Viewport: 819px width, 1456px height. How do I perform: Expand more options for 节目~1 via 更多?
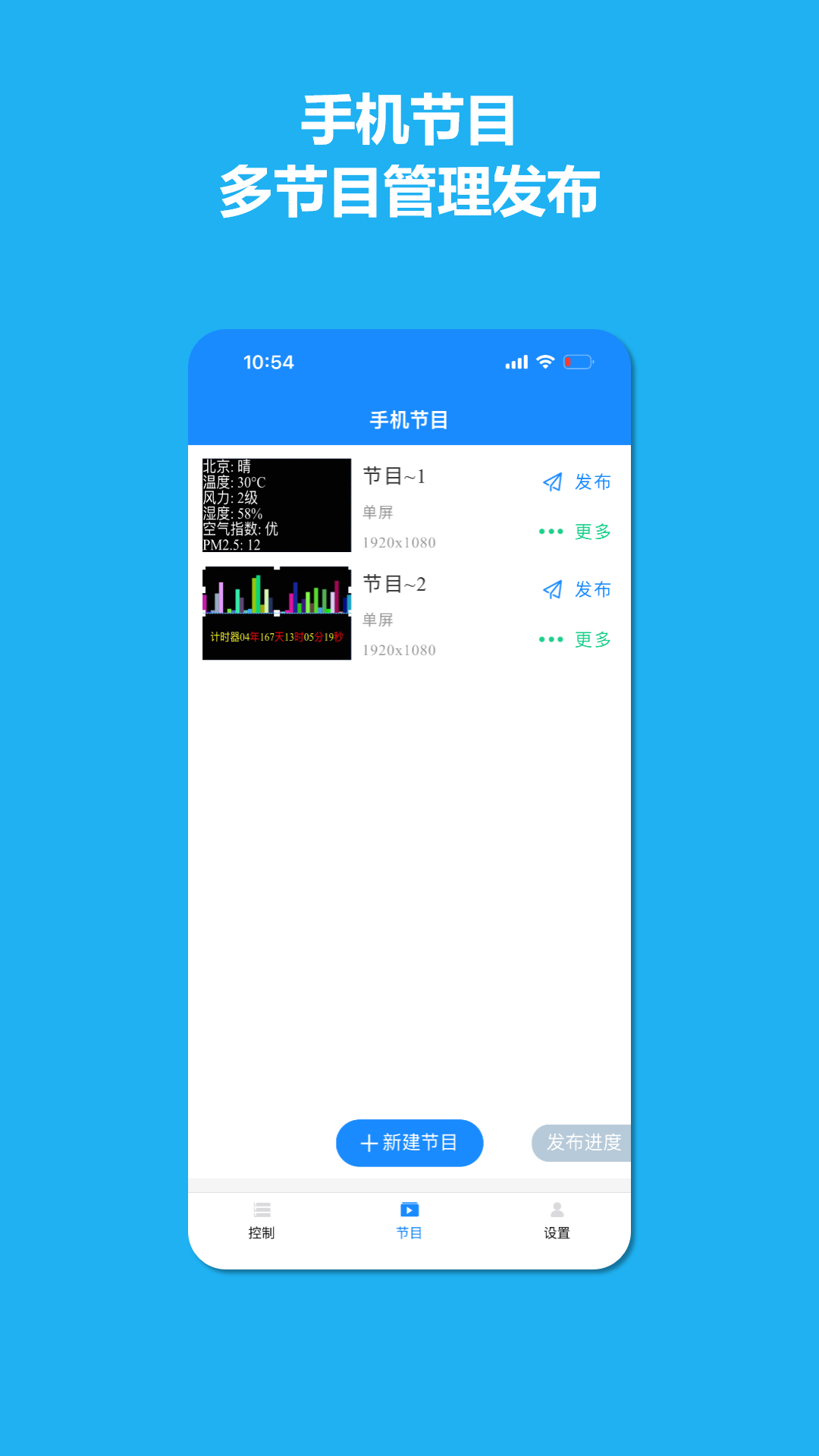pyautogui.click(x=593, y=532)
